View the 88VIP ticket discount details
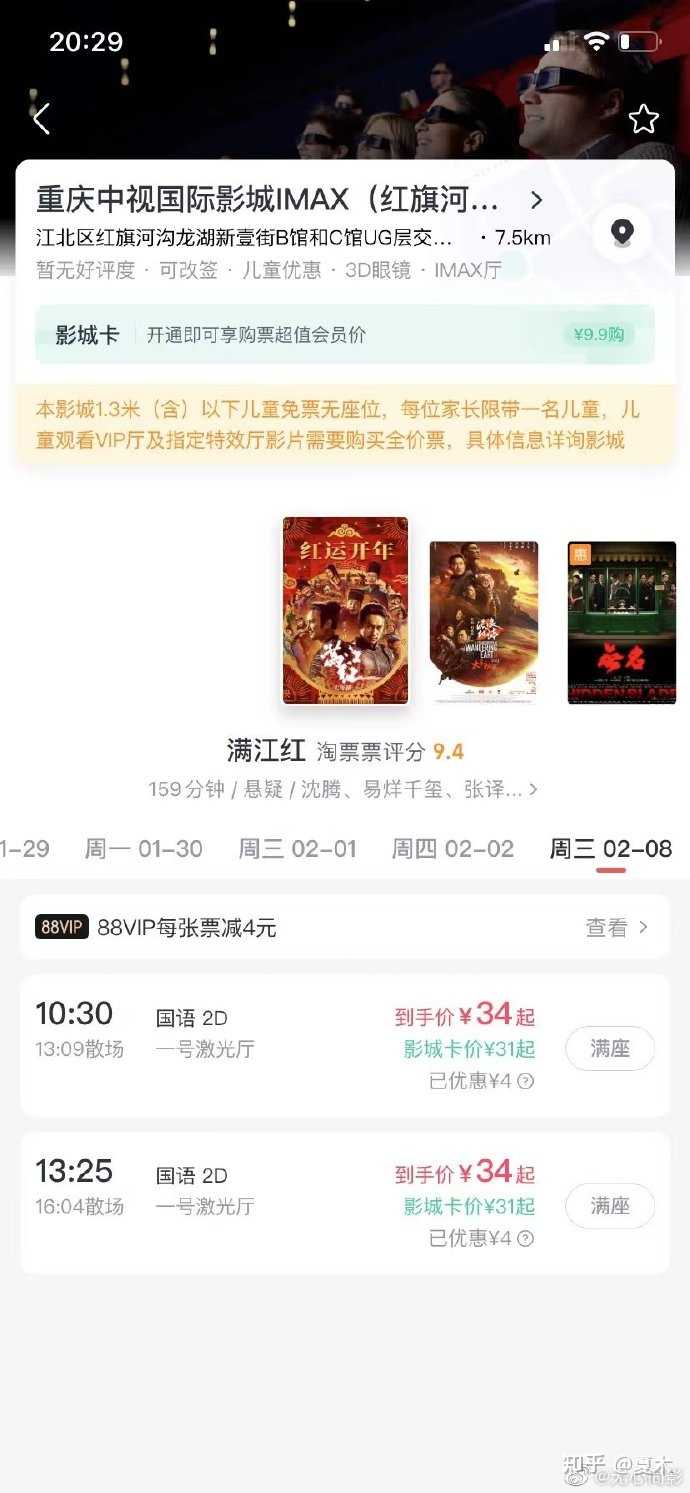 [616, 927]
